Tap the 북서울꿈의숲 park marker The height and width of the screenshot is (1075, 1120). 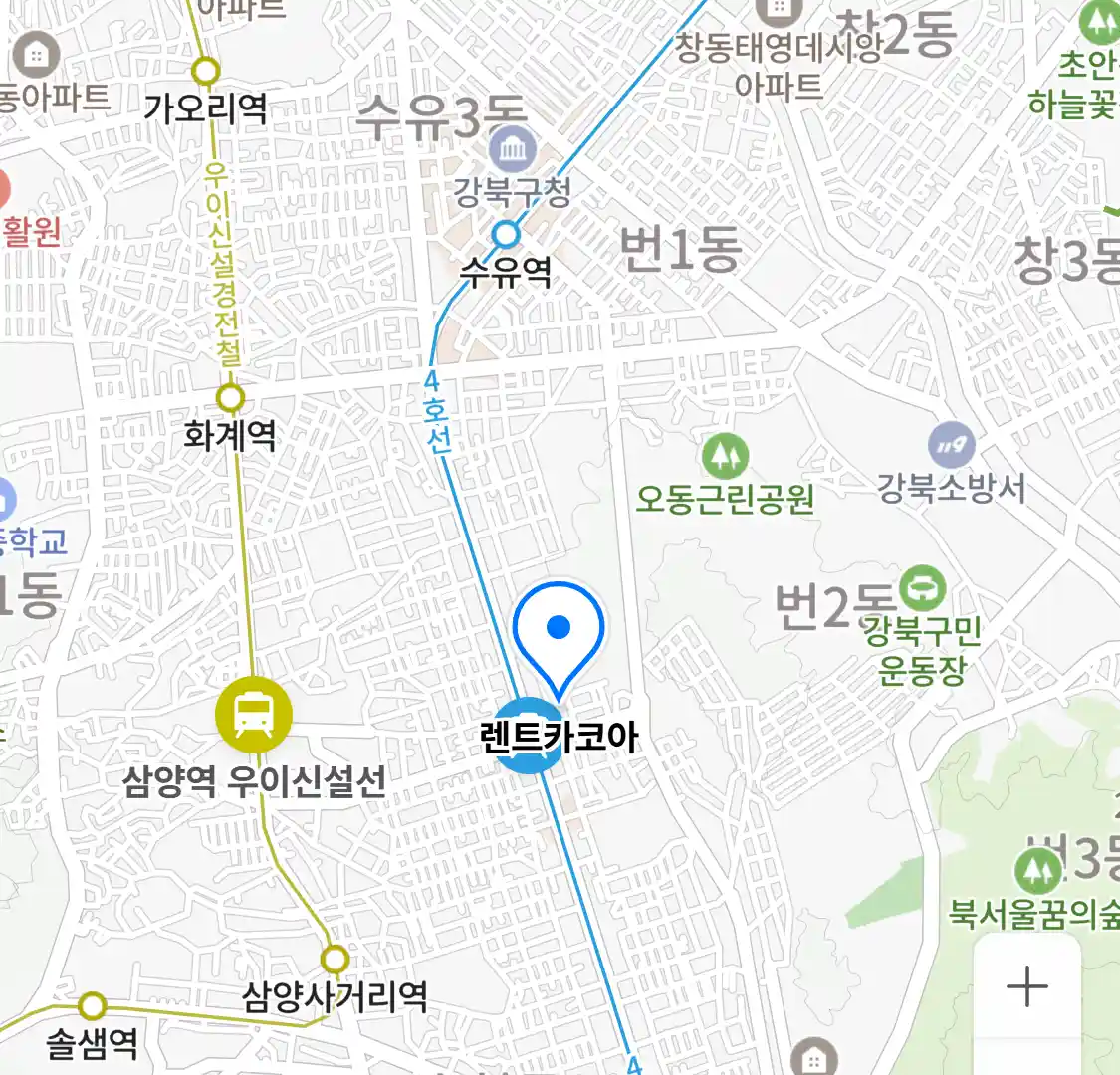[x=1038, y=873]
